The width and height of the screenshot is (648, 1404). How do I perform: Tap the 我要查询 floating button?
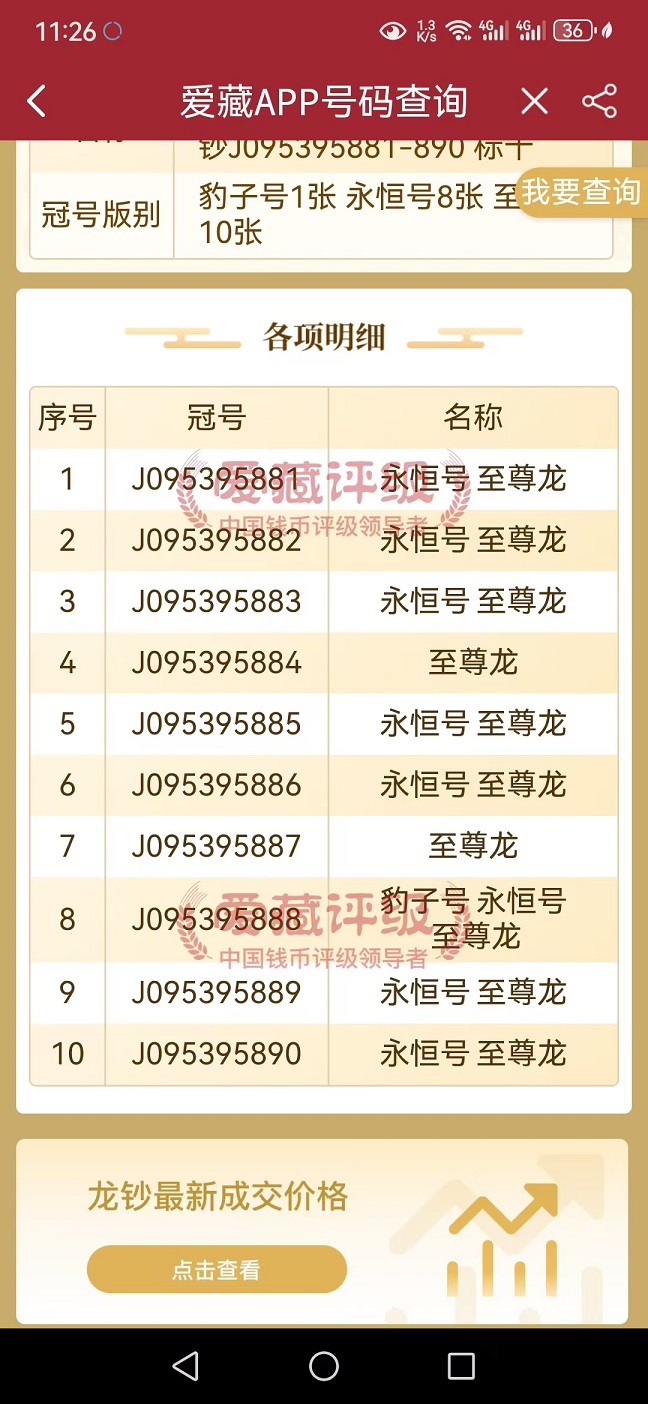pos(581,192)
